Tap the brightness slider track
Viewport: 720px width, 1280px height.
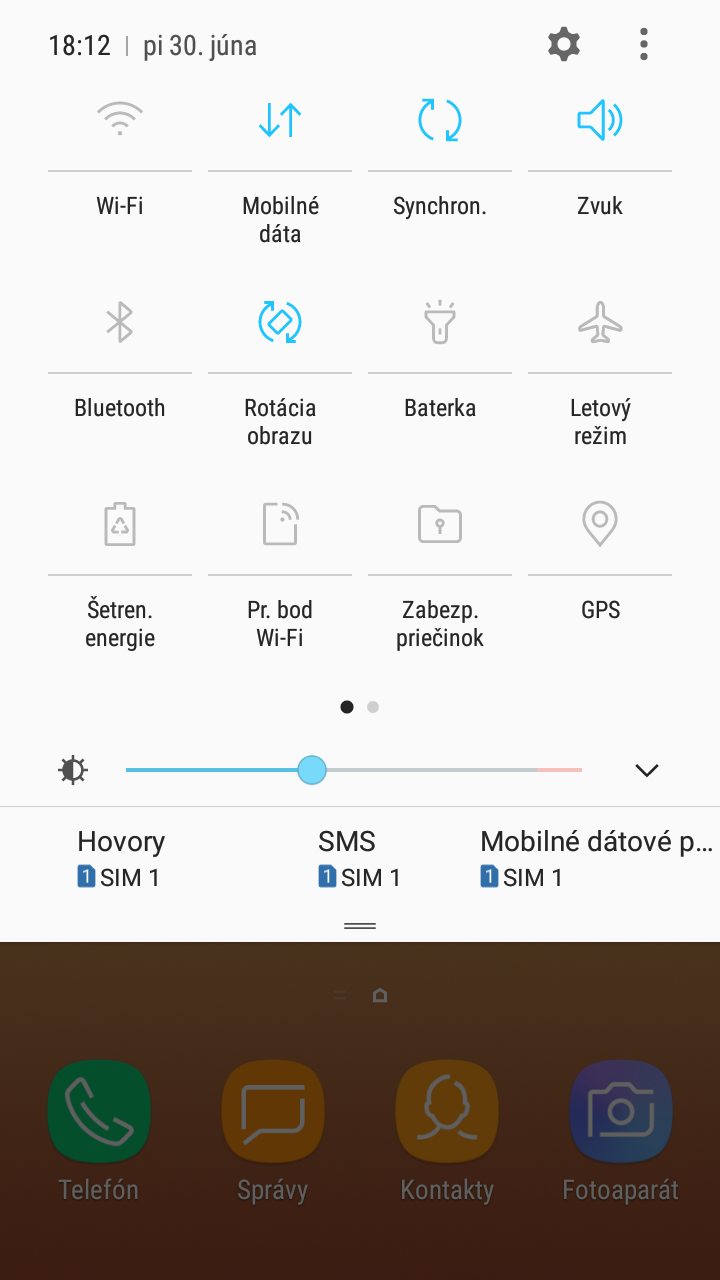[x=354, y=770]
